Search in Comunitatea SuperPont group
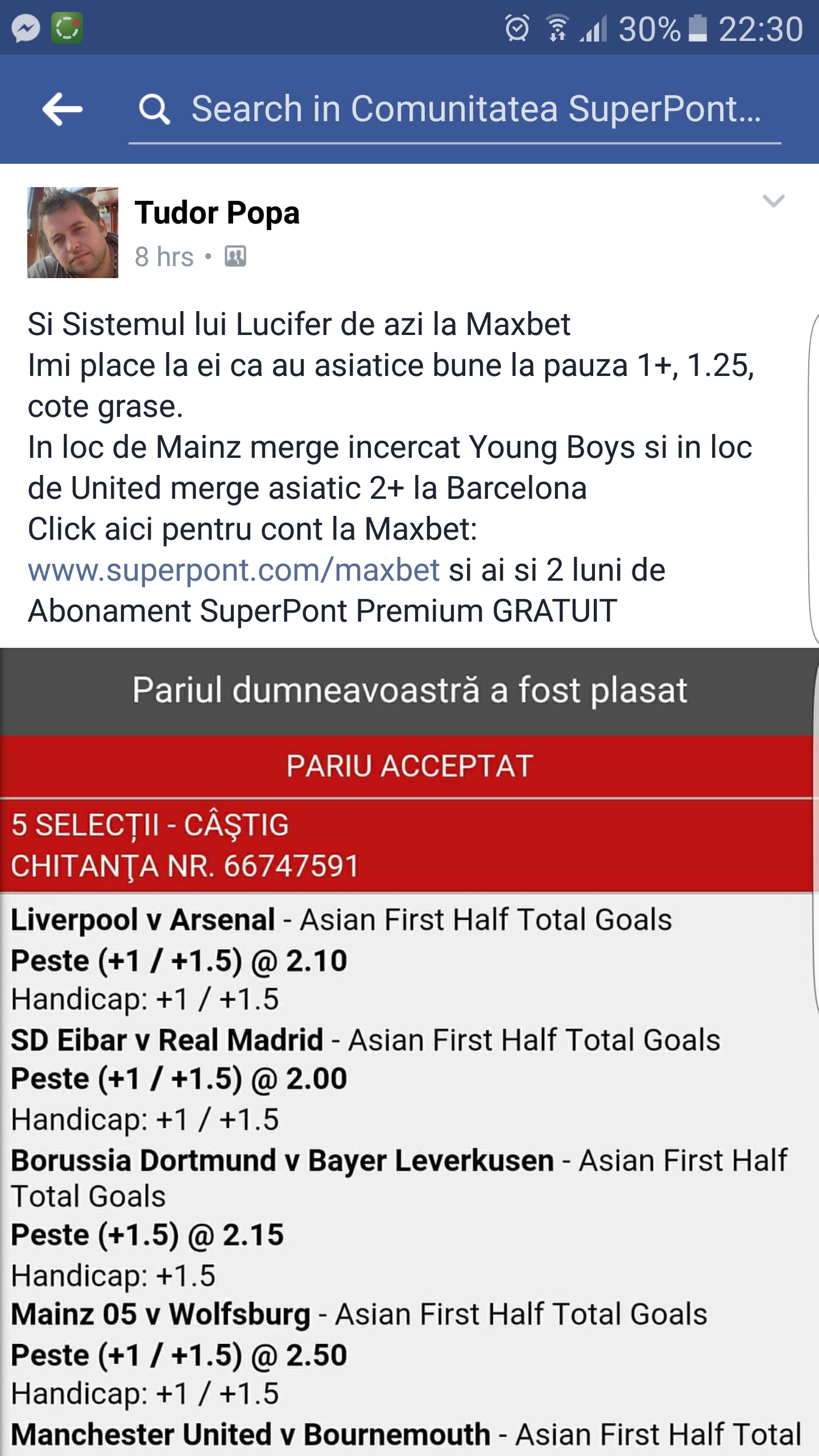 455,109
